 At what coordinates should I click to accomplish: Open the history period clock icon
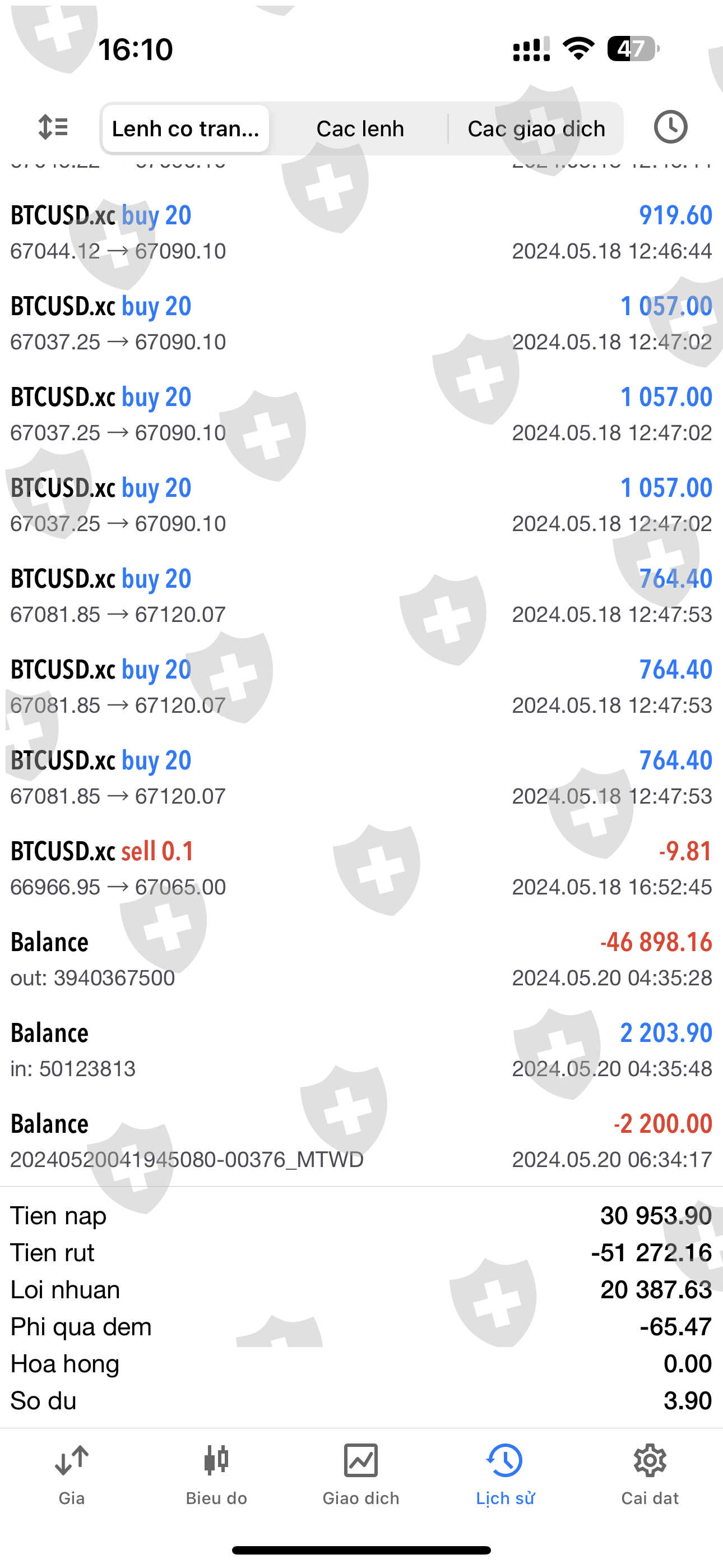[670, 127]
